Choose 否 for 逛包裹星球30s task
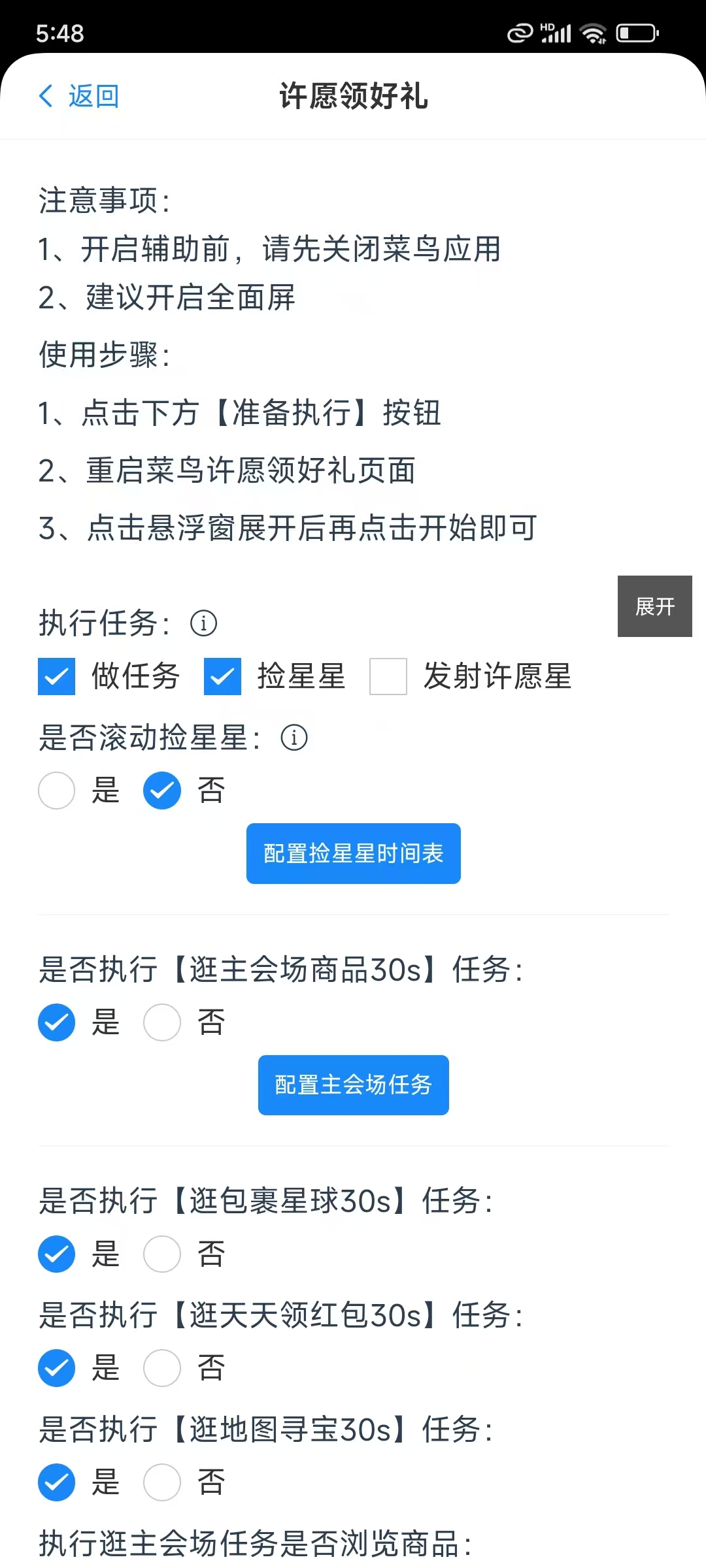Screen dimensions: 706x1568 [162, 1254]
